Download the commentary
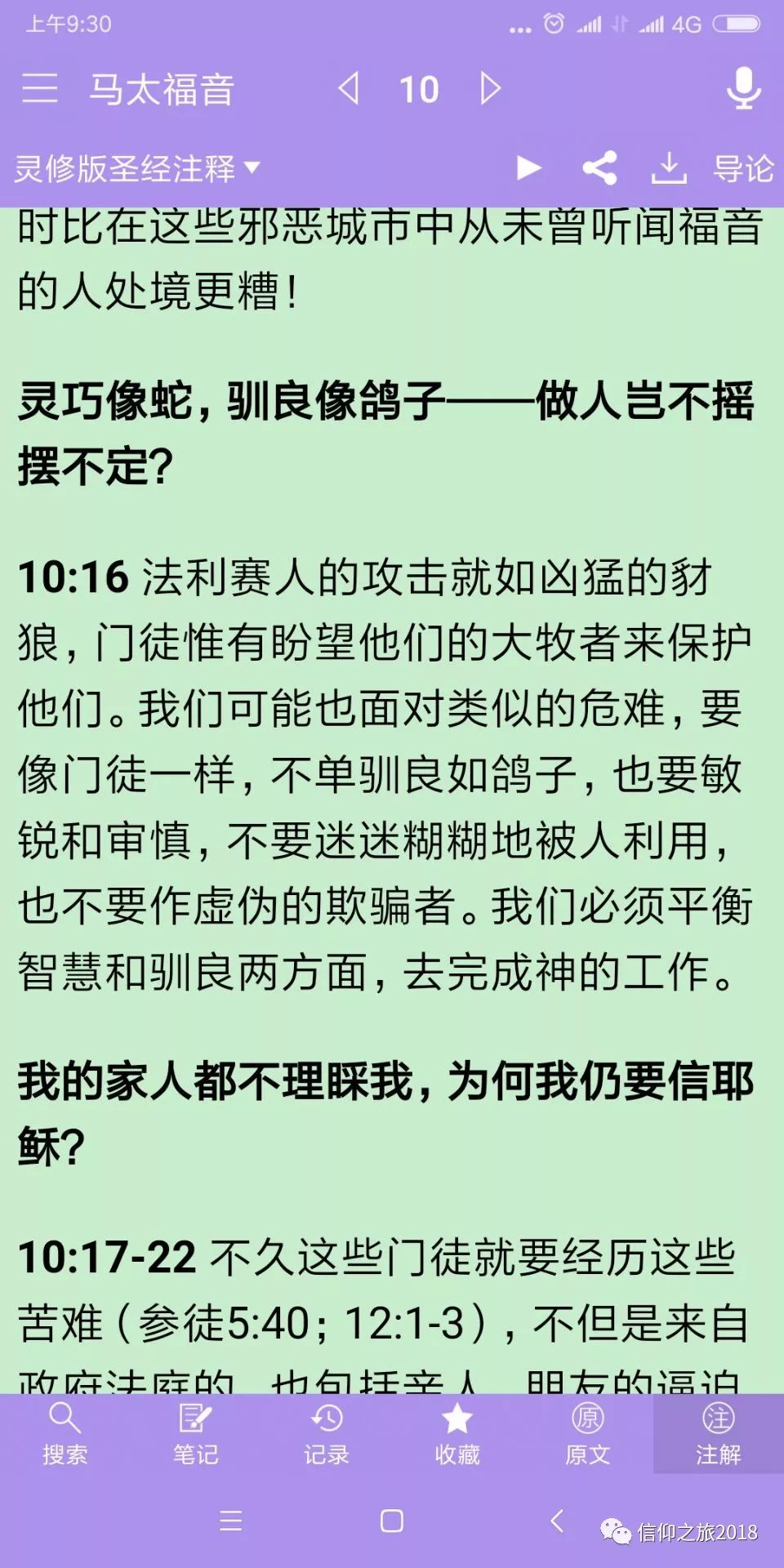Image resolution: width=784 pixels, height=1568 pixels. [x=668, y=168]
